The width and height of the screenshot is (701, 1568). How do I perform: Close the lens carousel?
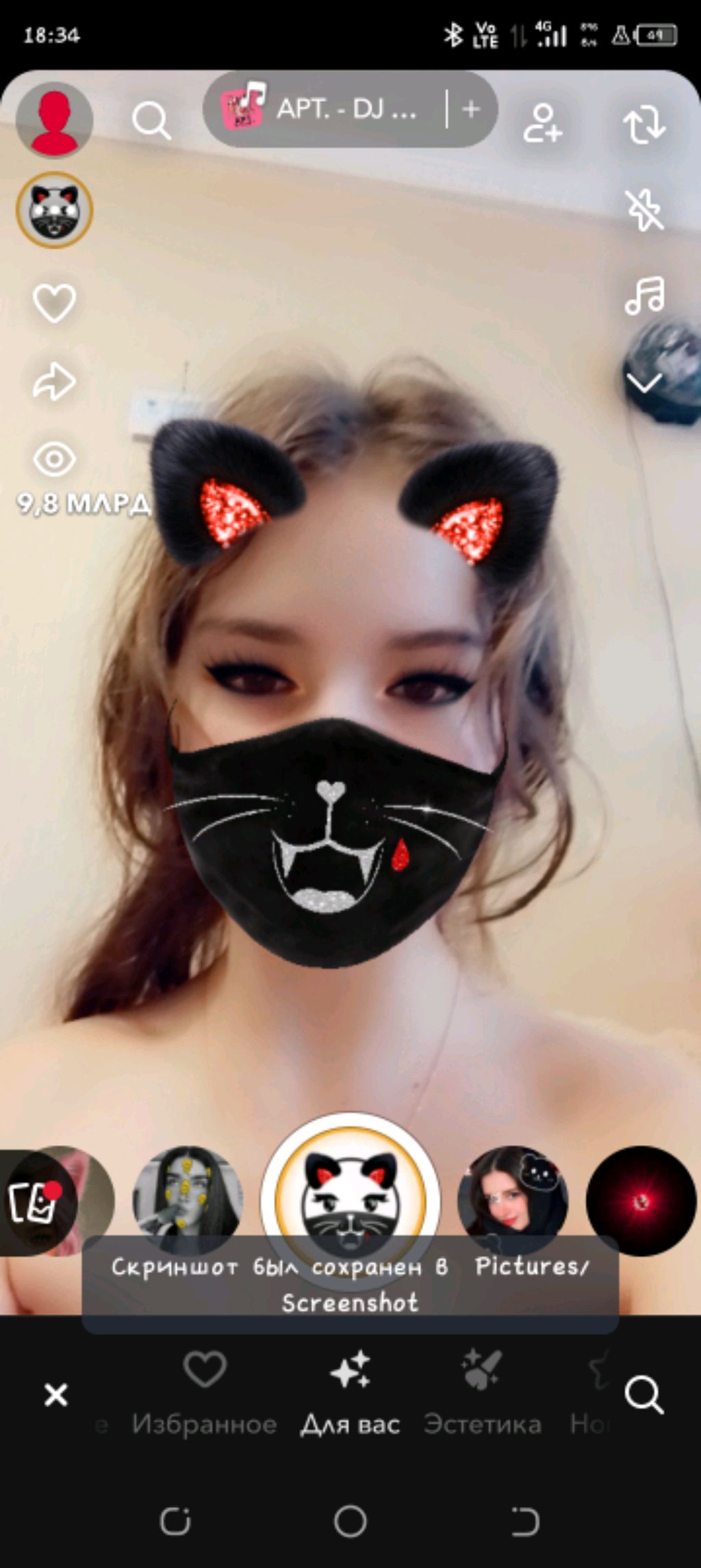[55, 1394]
